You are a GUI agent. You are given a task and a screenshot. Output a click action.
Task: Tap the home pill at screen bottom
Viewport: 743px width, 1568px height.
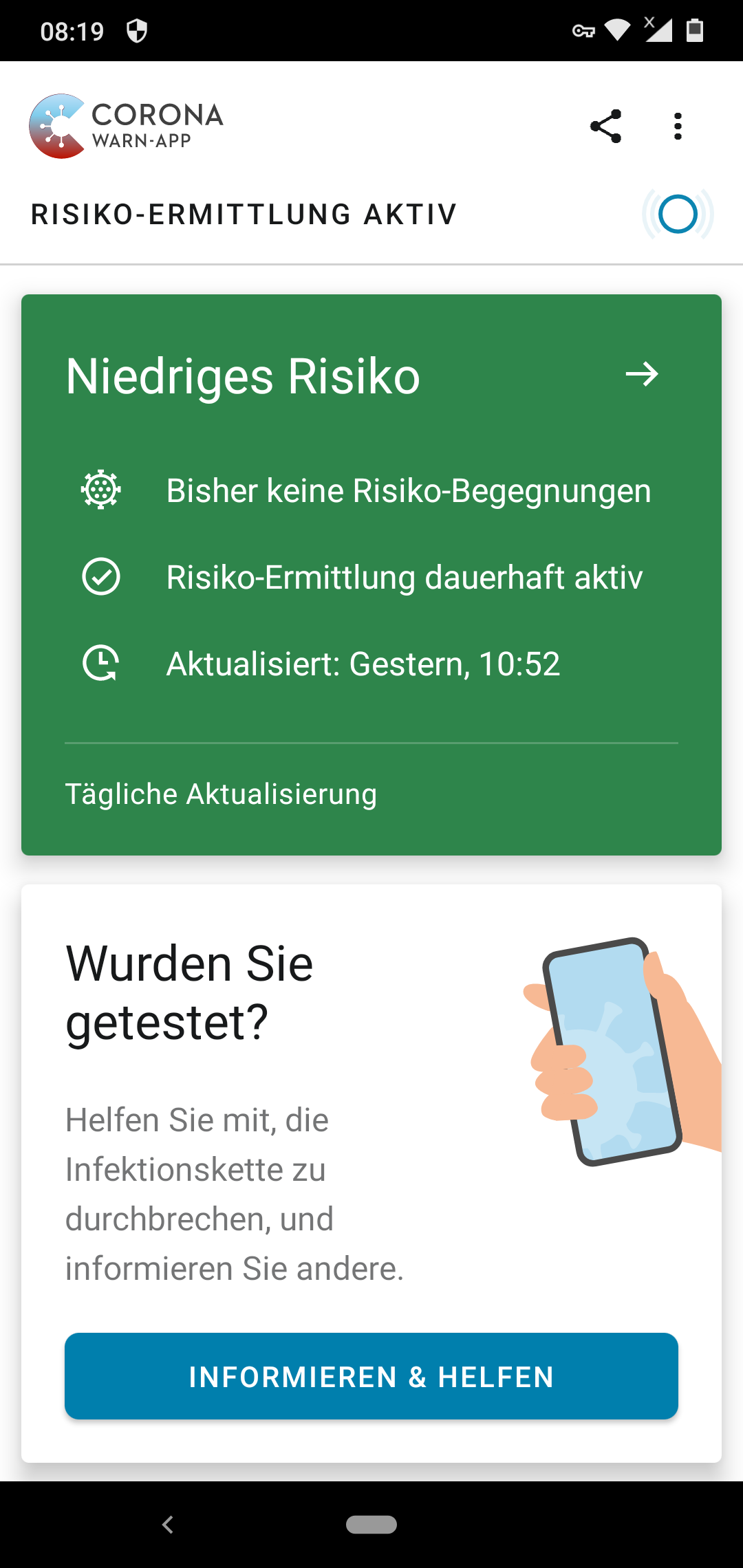click(x=371, y=1525)
